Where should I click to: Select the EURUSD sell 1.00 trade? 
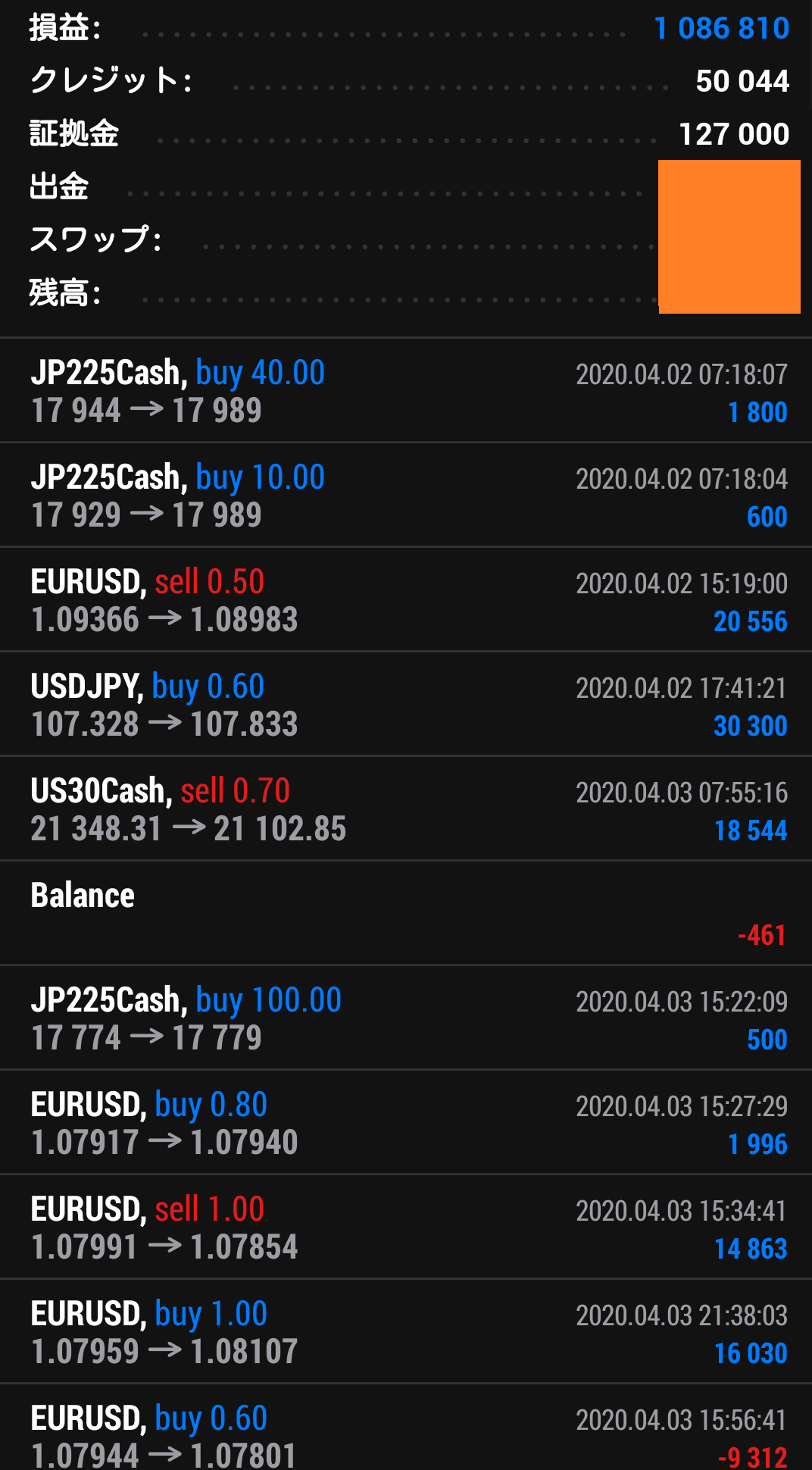406,1227
